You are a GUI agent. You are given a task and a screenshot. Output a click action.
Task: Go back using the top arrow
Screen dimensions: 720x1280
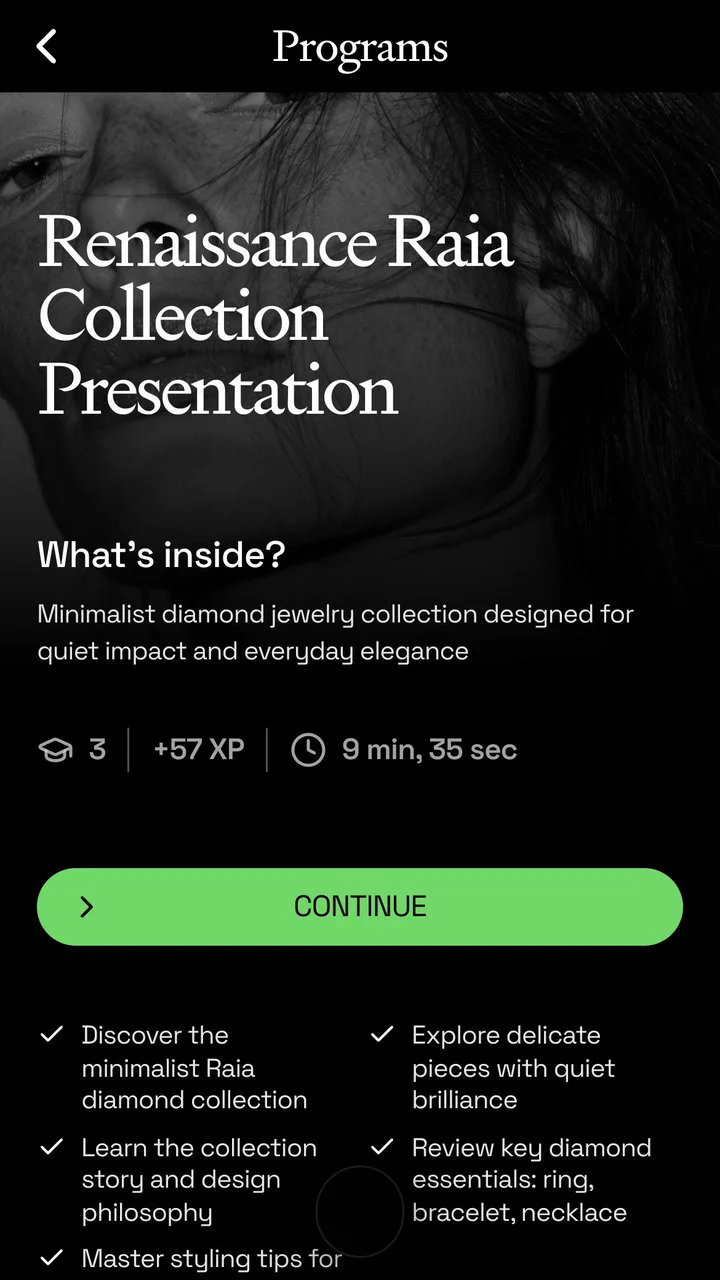click(x=47, y=46)
